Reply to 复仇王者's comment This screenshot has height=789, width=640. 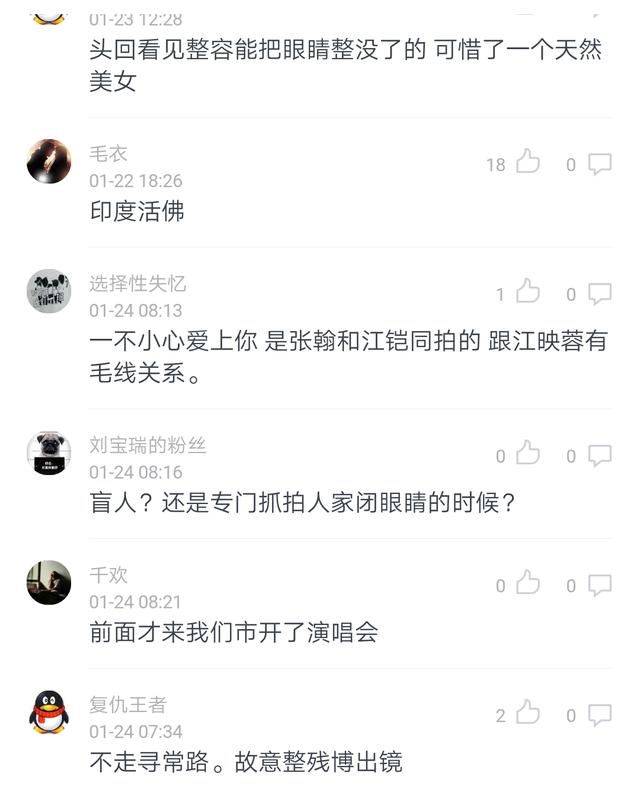[x=599, y=715]
